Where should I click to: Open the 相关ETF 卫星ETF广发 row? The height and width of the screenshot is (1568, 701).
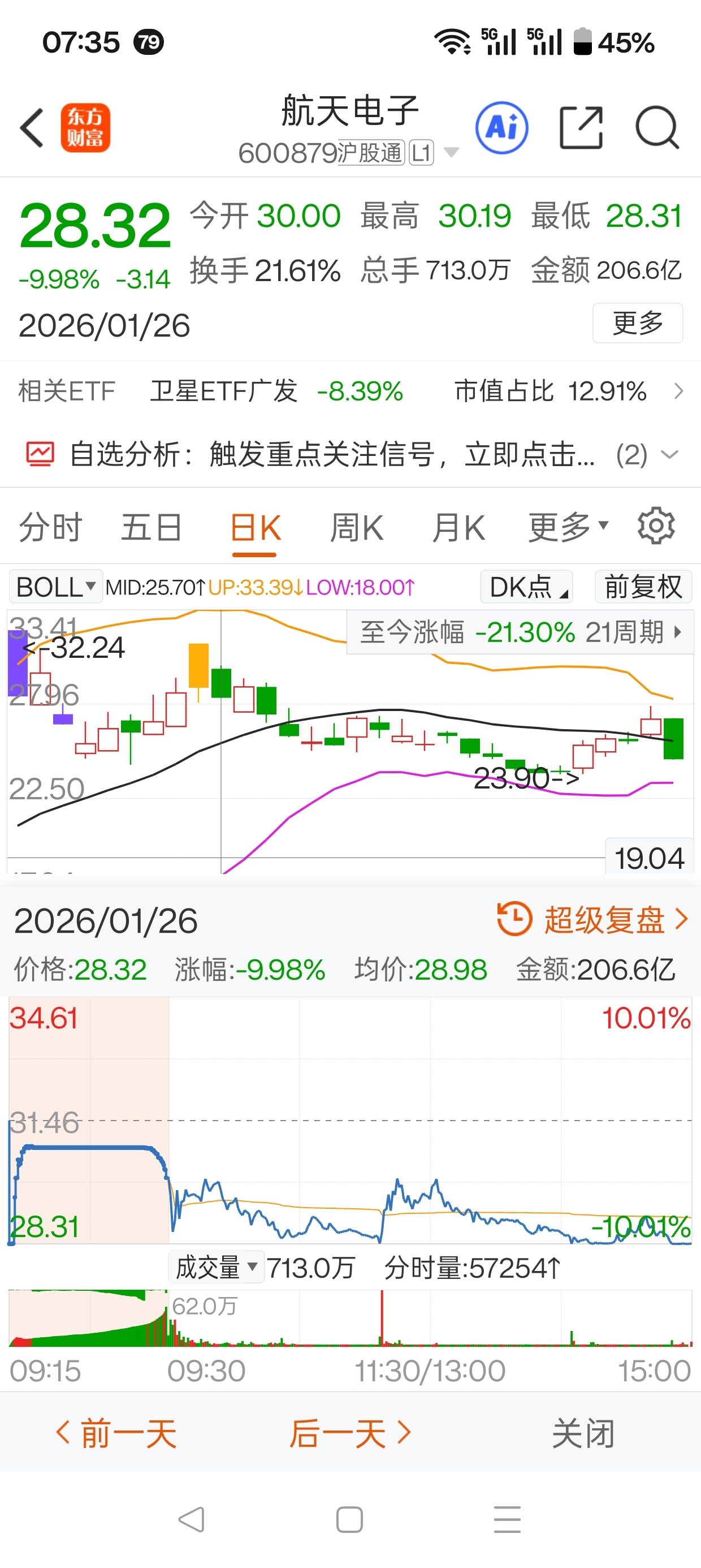pyautogui.click(x=350, y=391)
